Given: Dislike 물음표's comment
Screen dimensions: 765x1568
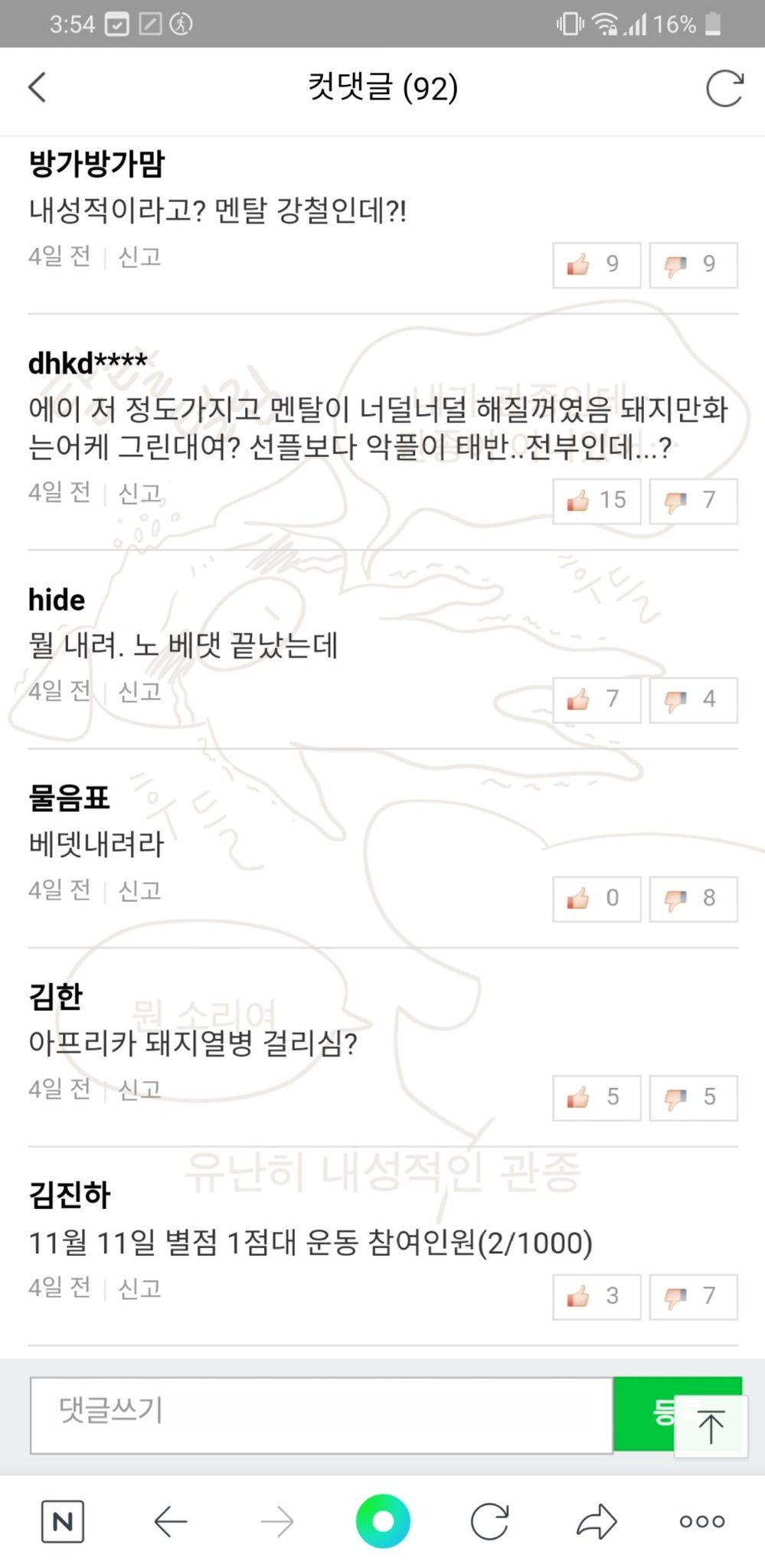Looking at the screenshot, I should pos(693,899).
